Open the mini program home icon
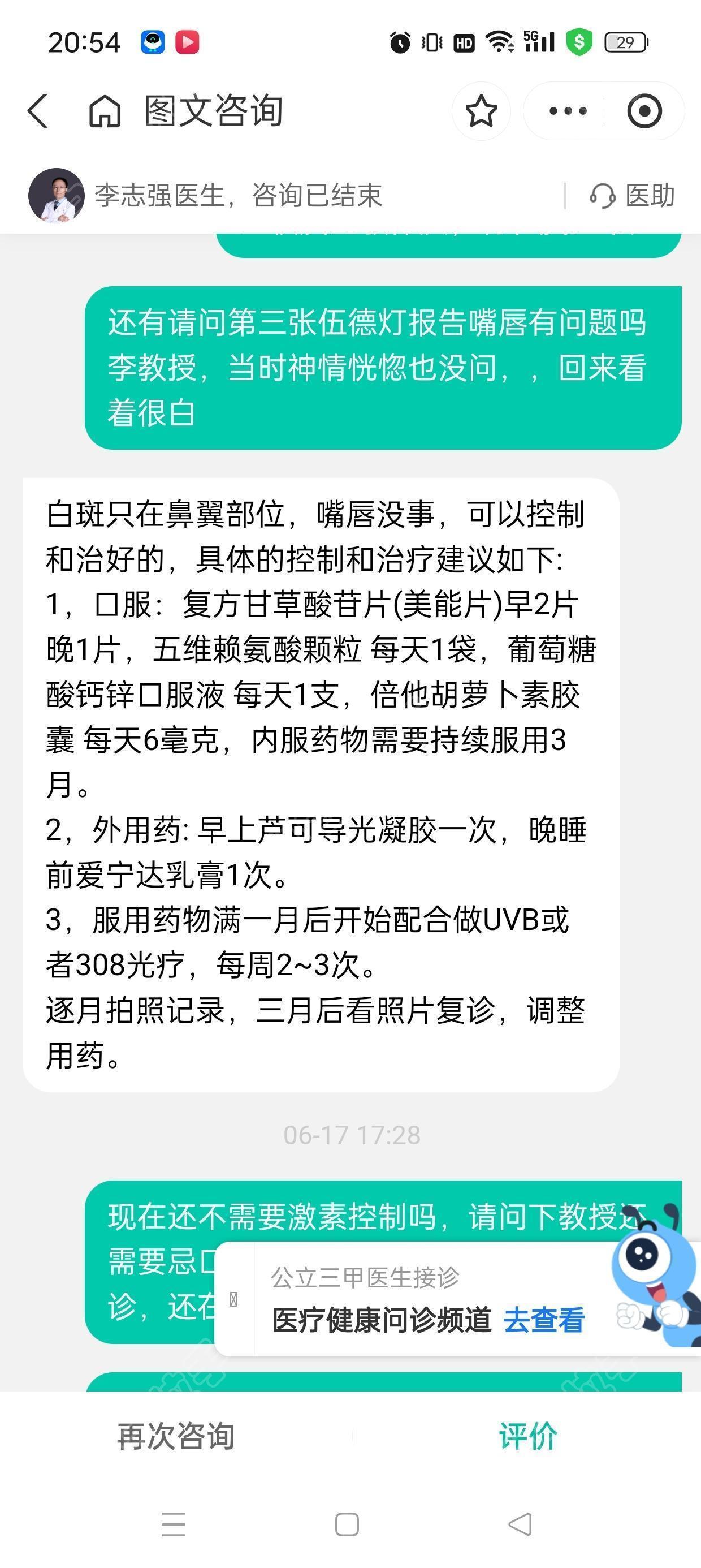Viewport: 701px width, 1568px height. click(x=105, y=111)
